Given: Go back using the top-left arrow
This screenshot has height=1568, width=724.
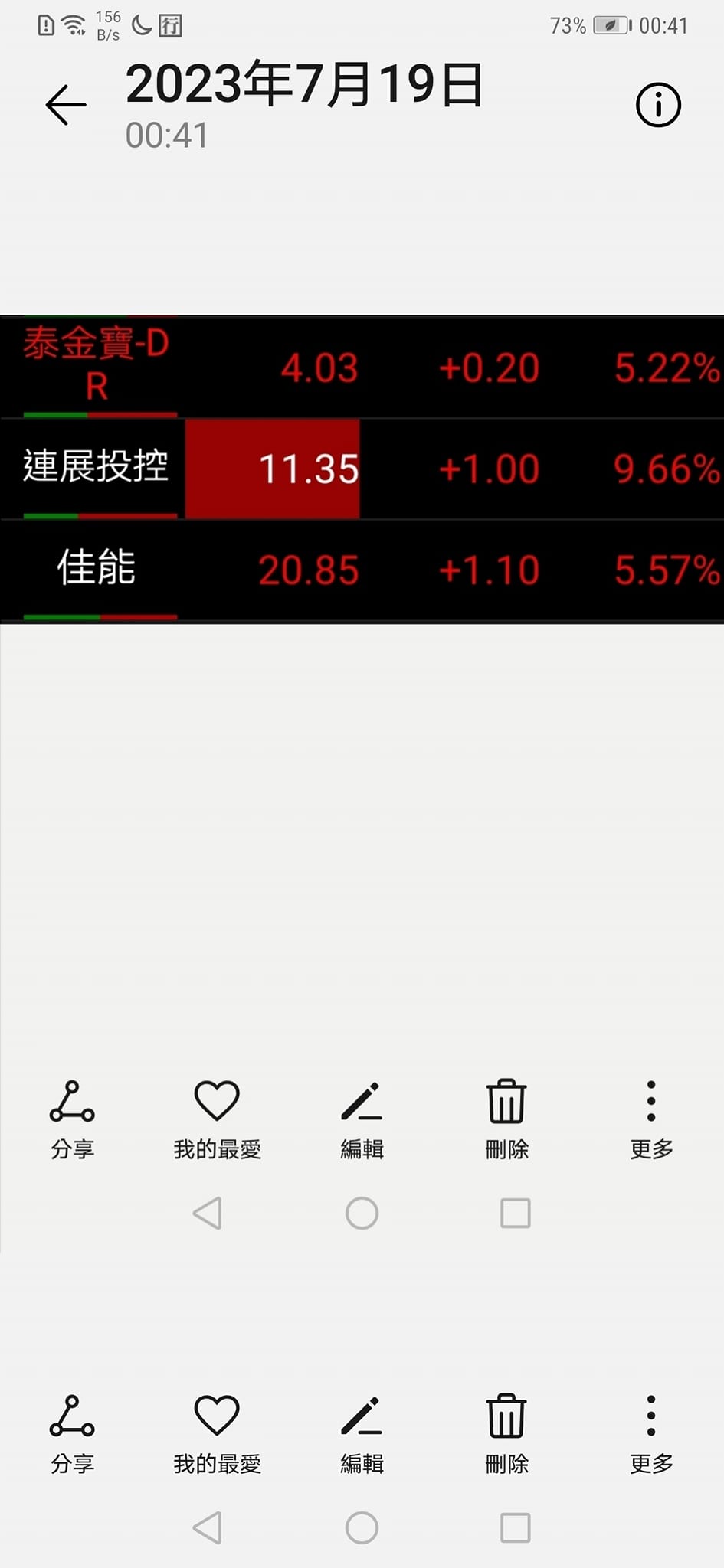Looking at the screenshot, I should (66, 105).
